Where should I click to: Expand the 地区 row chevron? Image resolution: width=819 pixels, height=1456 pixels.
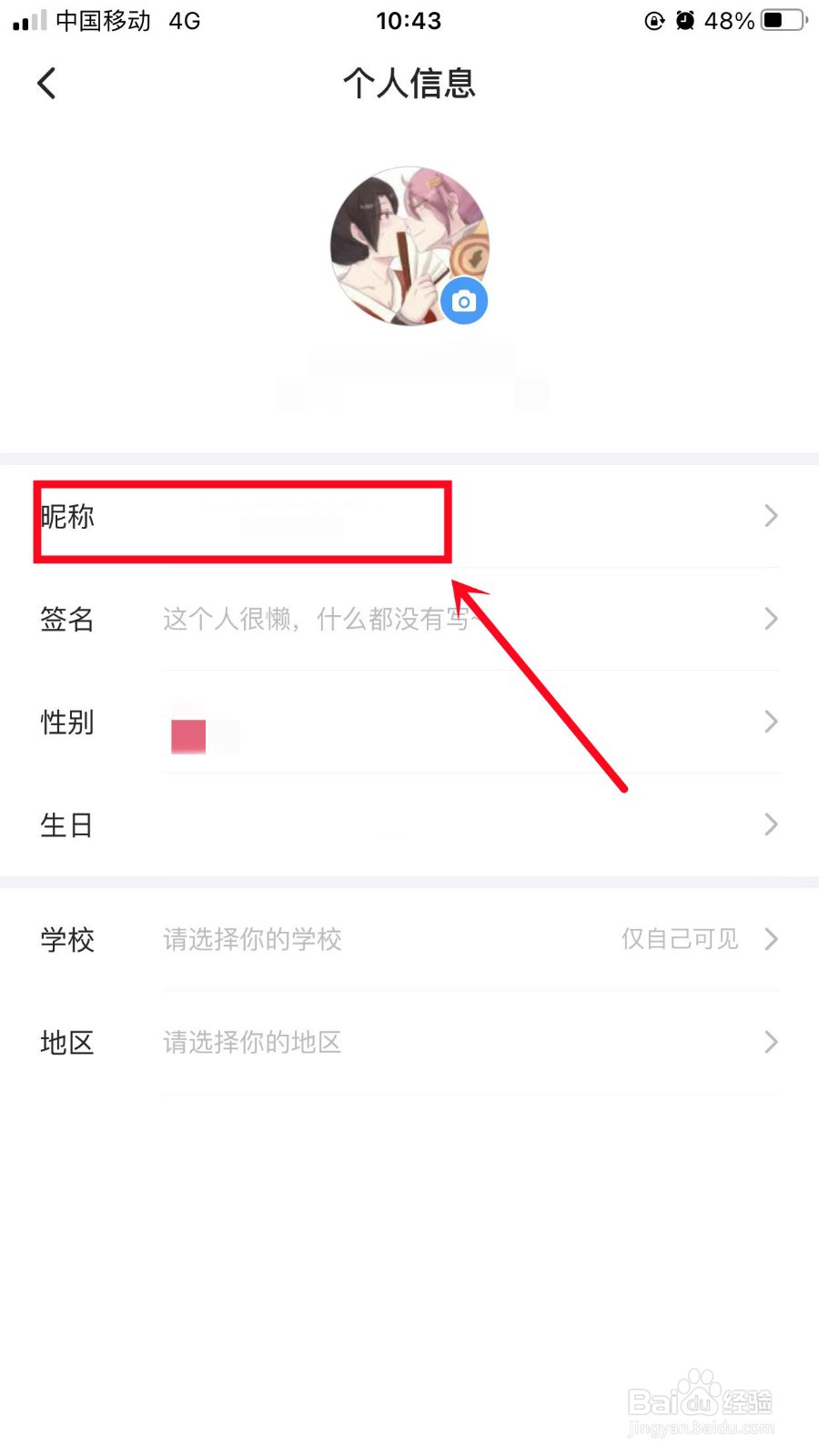click(770, 1042)
